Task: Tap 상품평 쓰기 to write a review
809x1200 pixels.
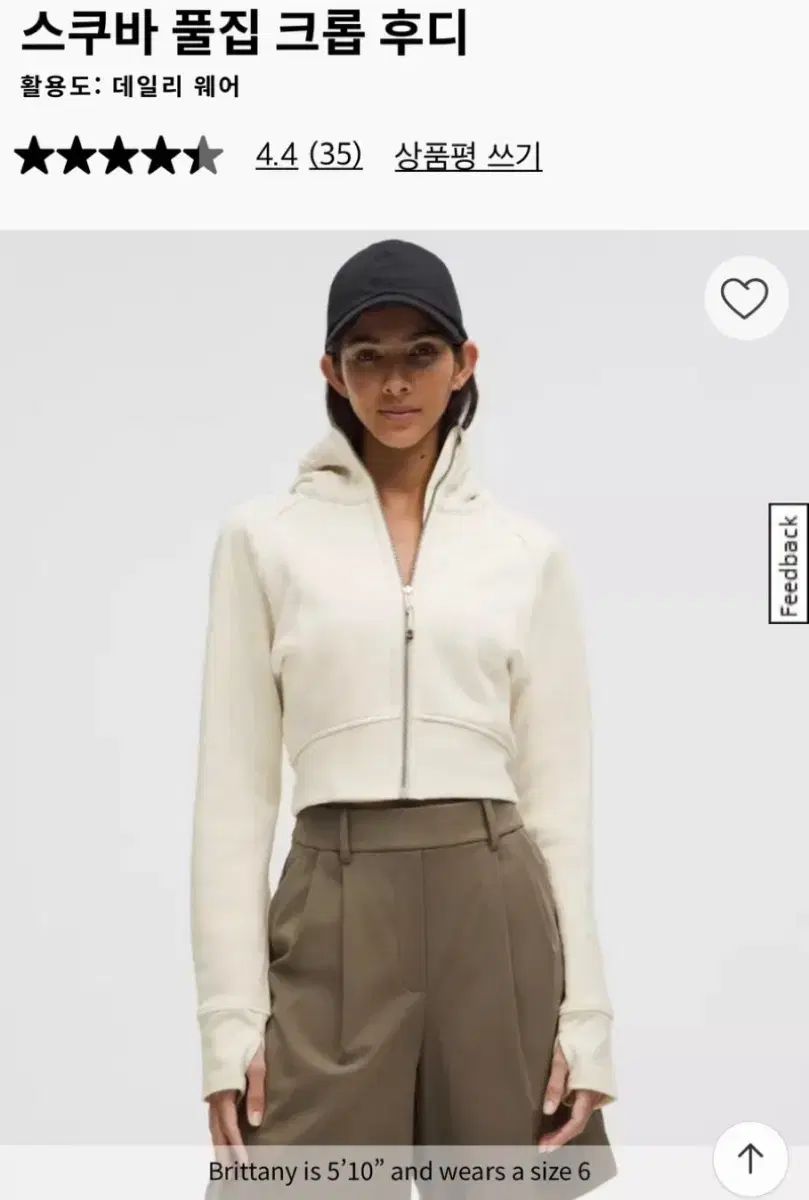Action: coord(468,155)
